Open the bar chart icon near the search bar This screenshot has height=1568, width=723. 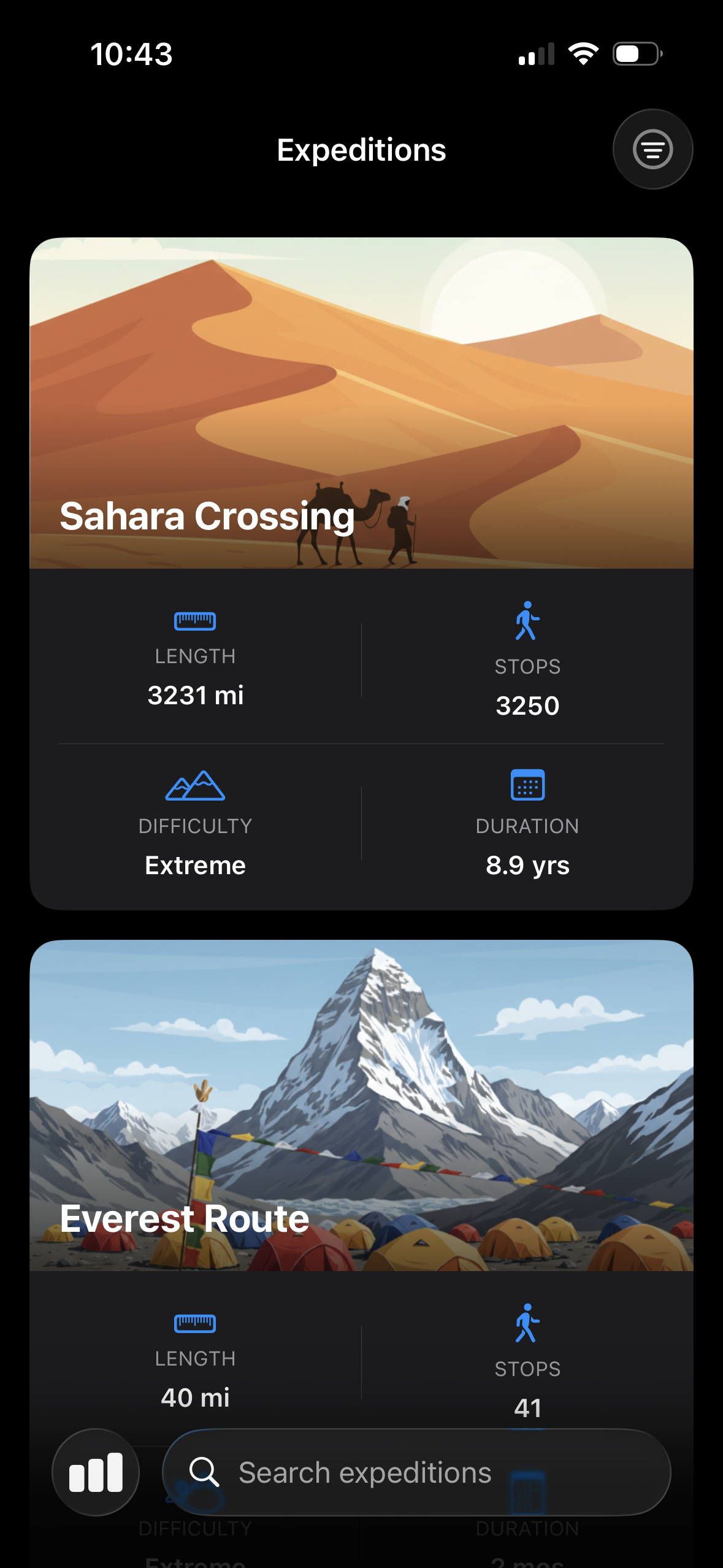95,1472
